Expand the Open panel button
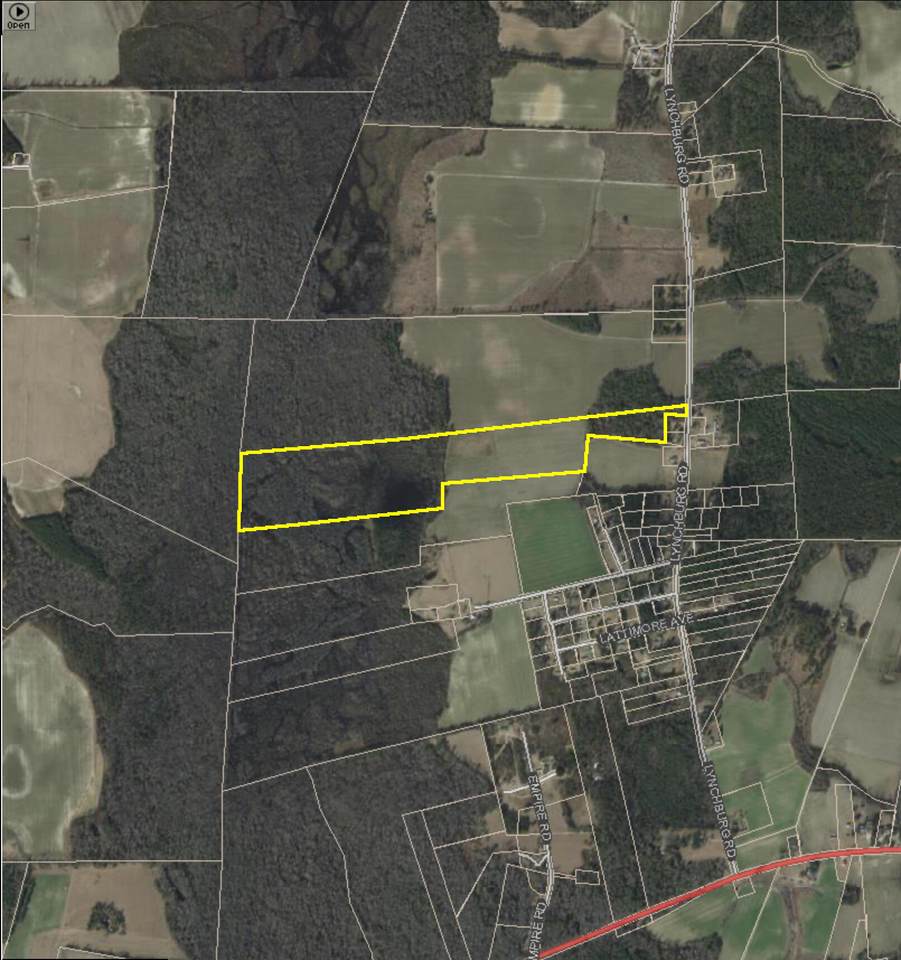 pos(18,12)
